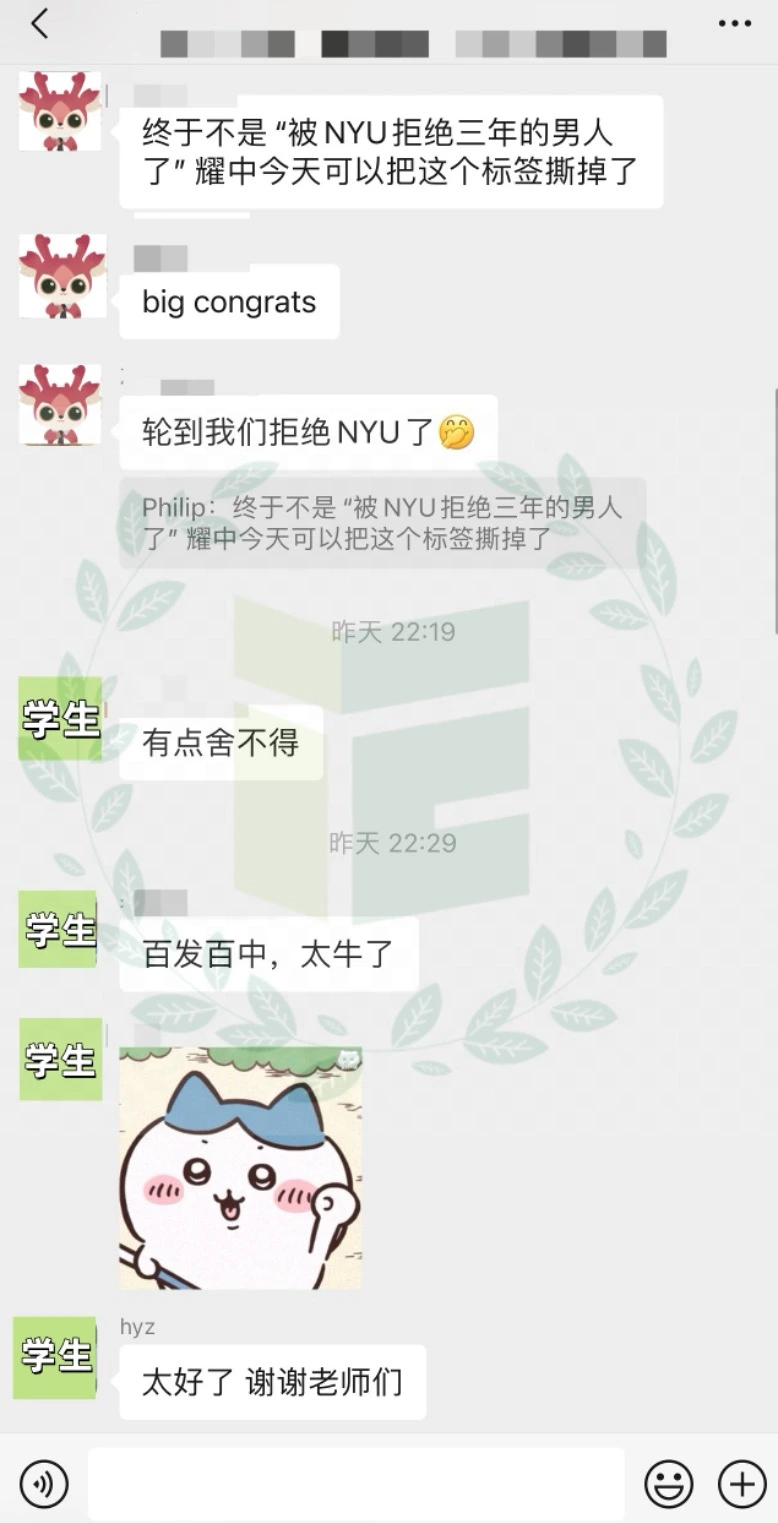
Task: Focus the message text field
Action: [x=356, y=1484]
